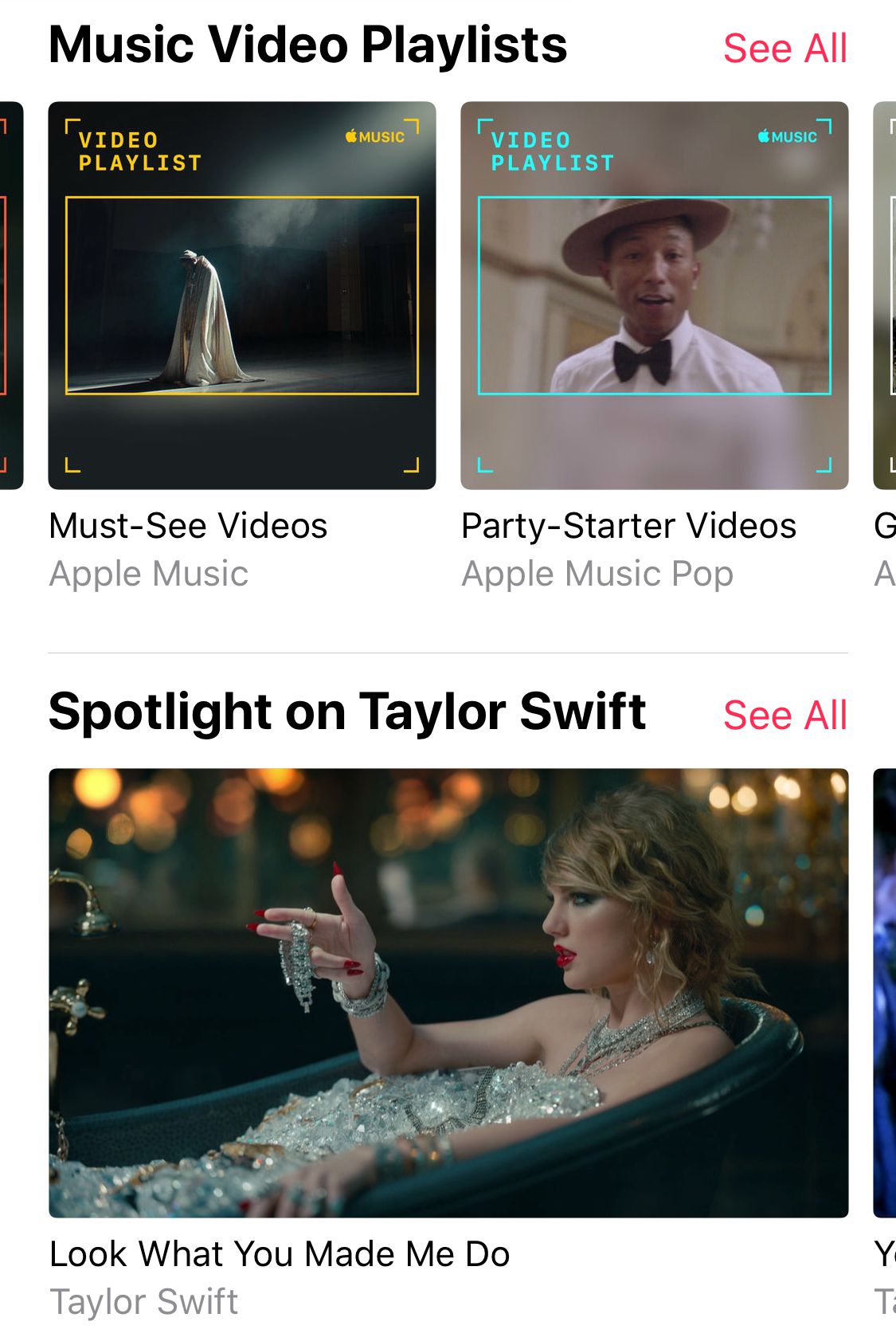The image size is (896, 1341).
Task: See all in Spotlight on Taylor Swift
Action: coord(784,715)
